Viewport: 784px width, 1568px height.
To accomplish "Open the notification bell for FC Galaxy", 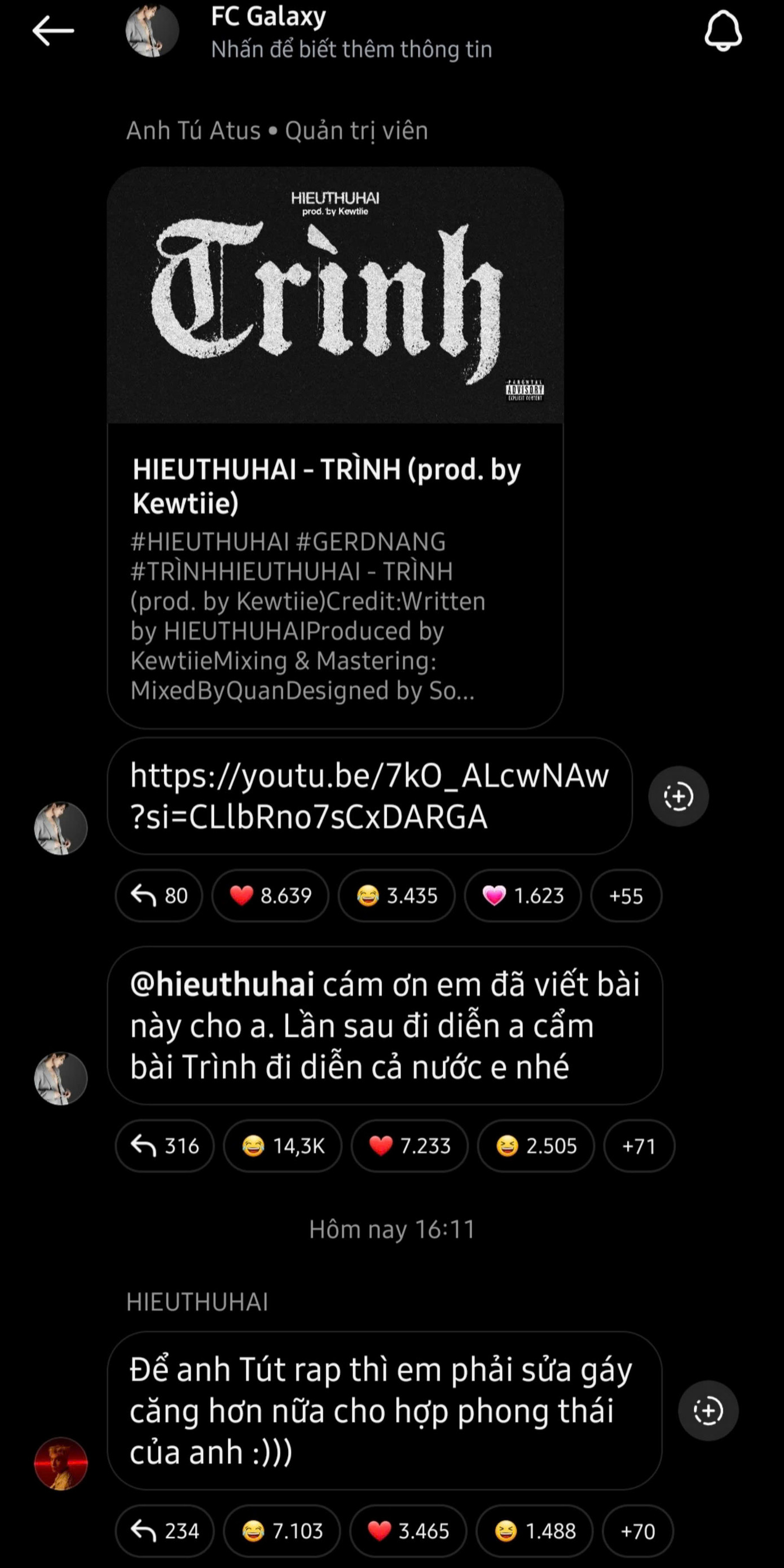I will (x=723, y=30).
